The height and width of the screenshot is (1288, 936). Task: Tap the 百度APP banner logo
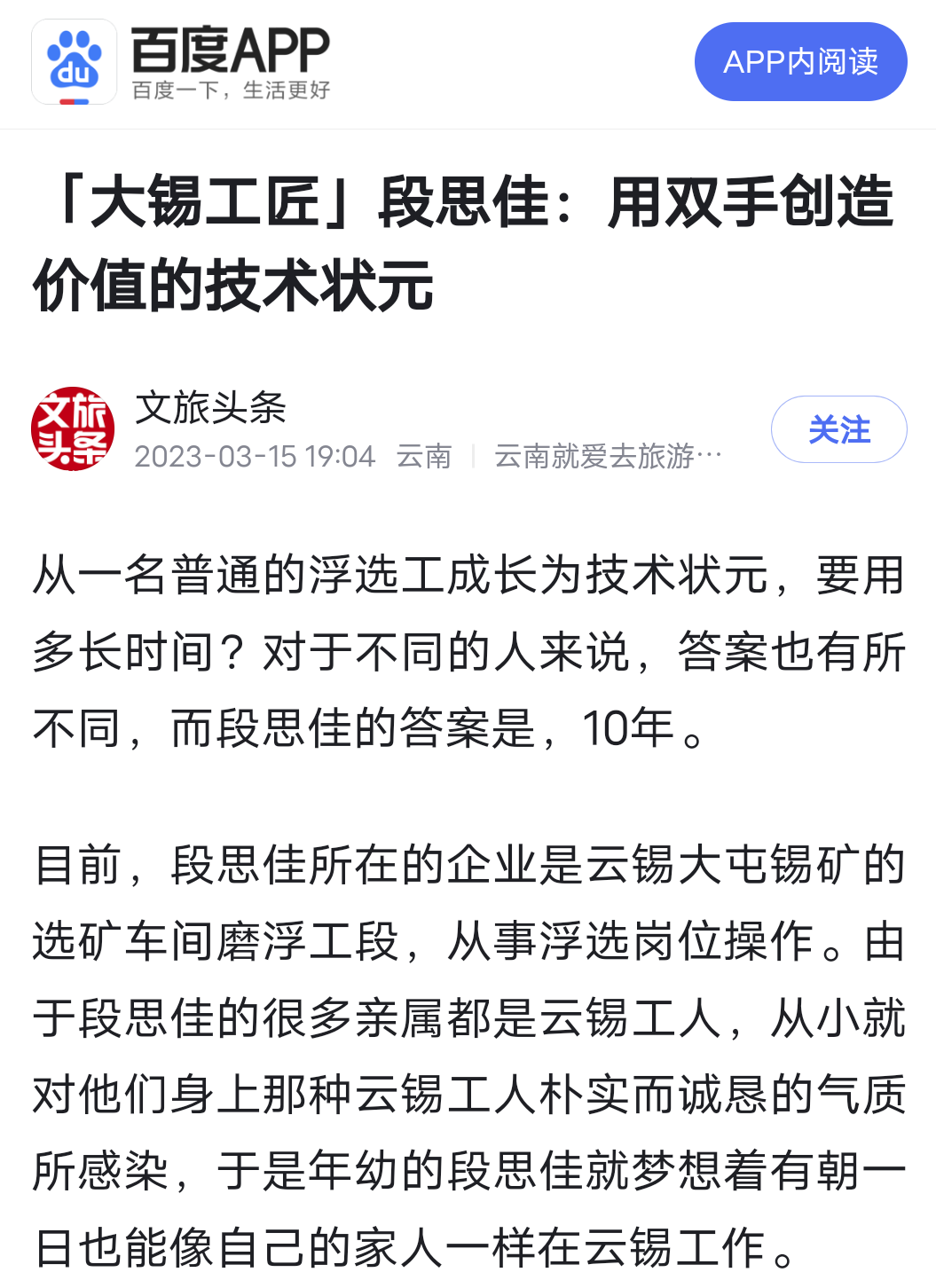(x=75, y=62)
